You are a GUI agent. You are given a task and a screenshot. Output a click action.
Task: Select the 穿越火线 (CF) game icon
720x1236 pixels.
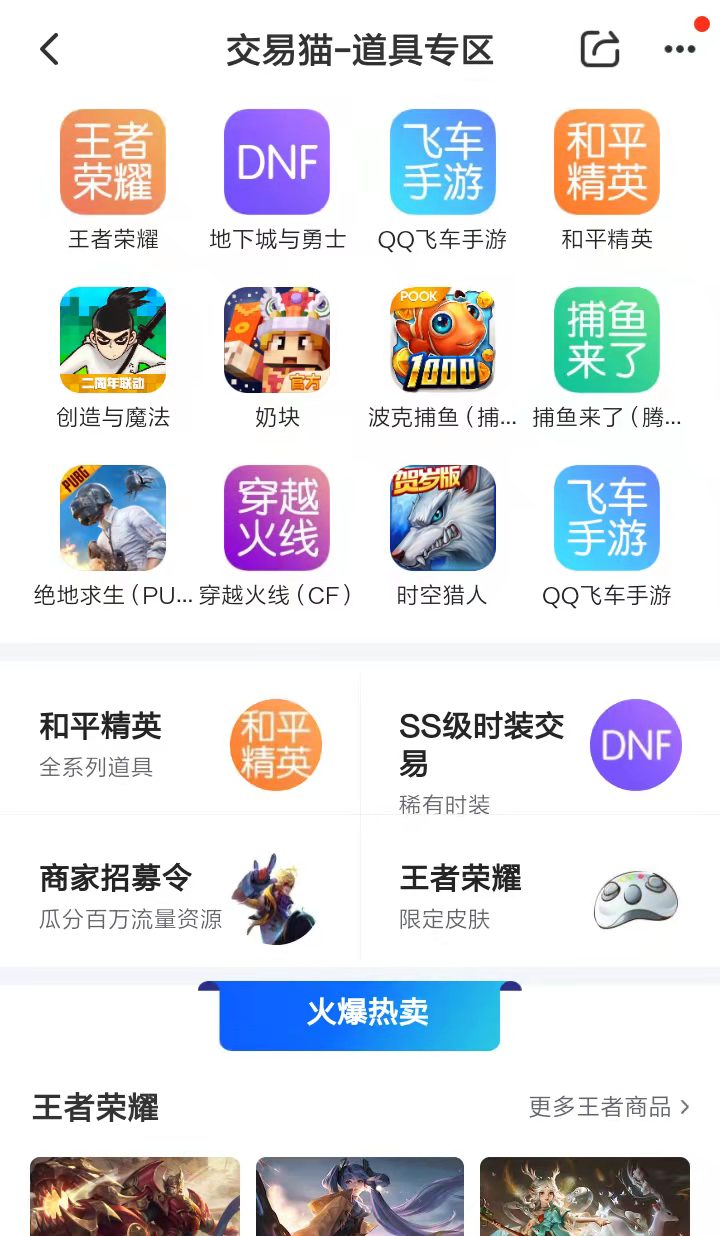(x=277, y=518)
